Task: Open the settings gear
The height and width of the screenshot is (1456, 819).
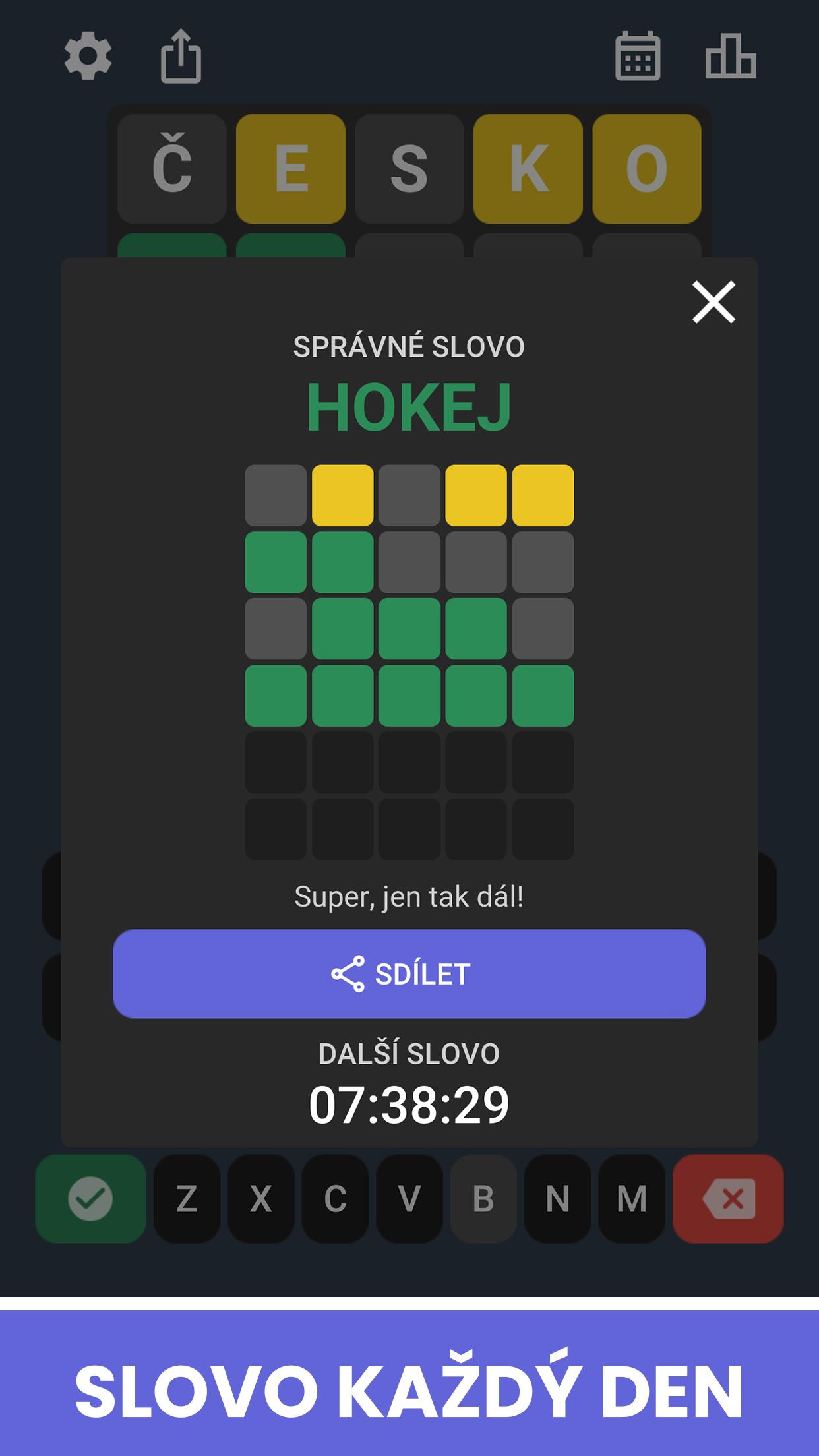Action: (x=88, y=57)
